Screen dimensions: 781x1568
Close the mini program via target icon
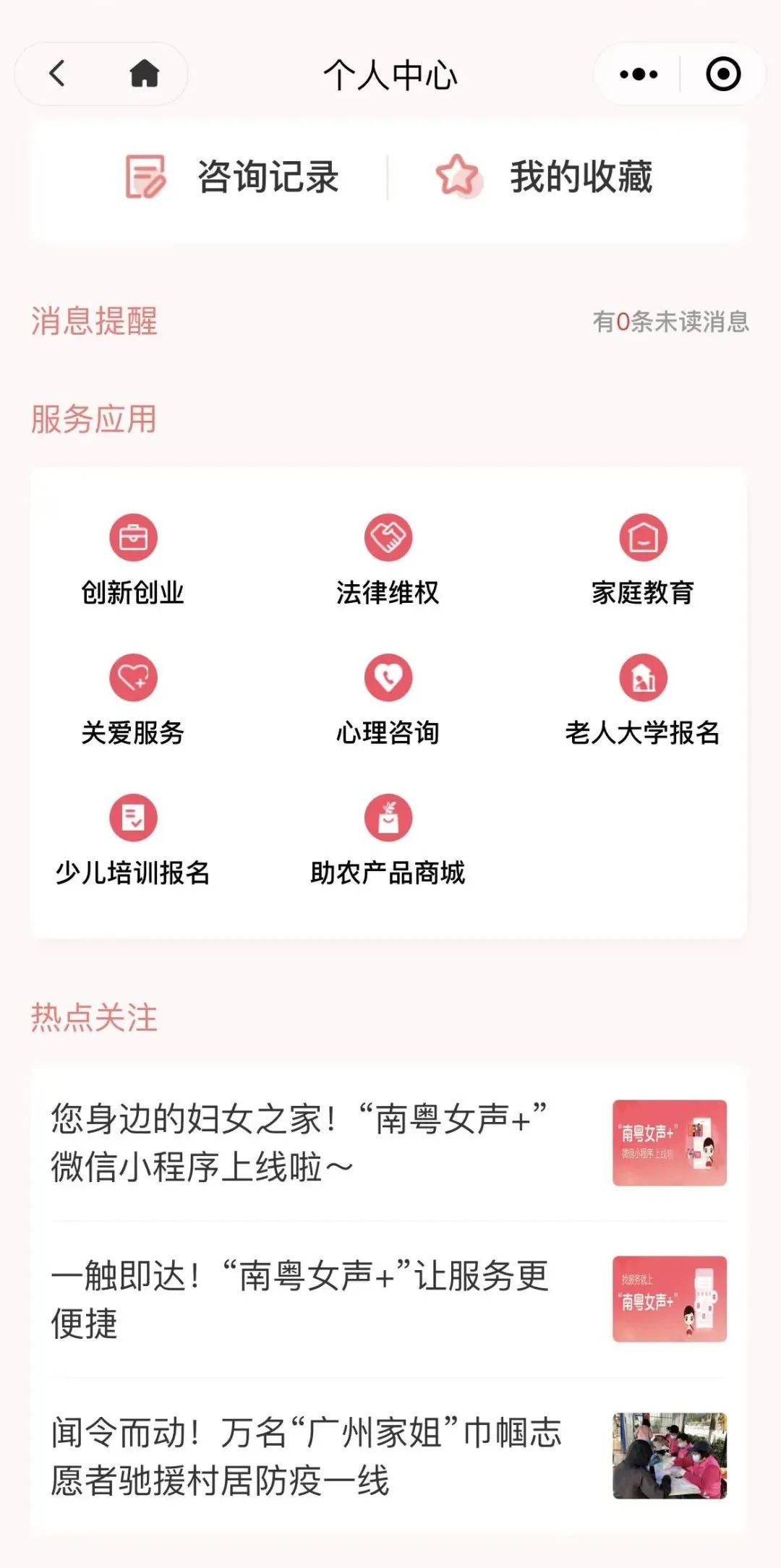tap(722, 74)
